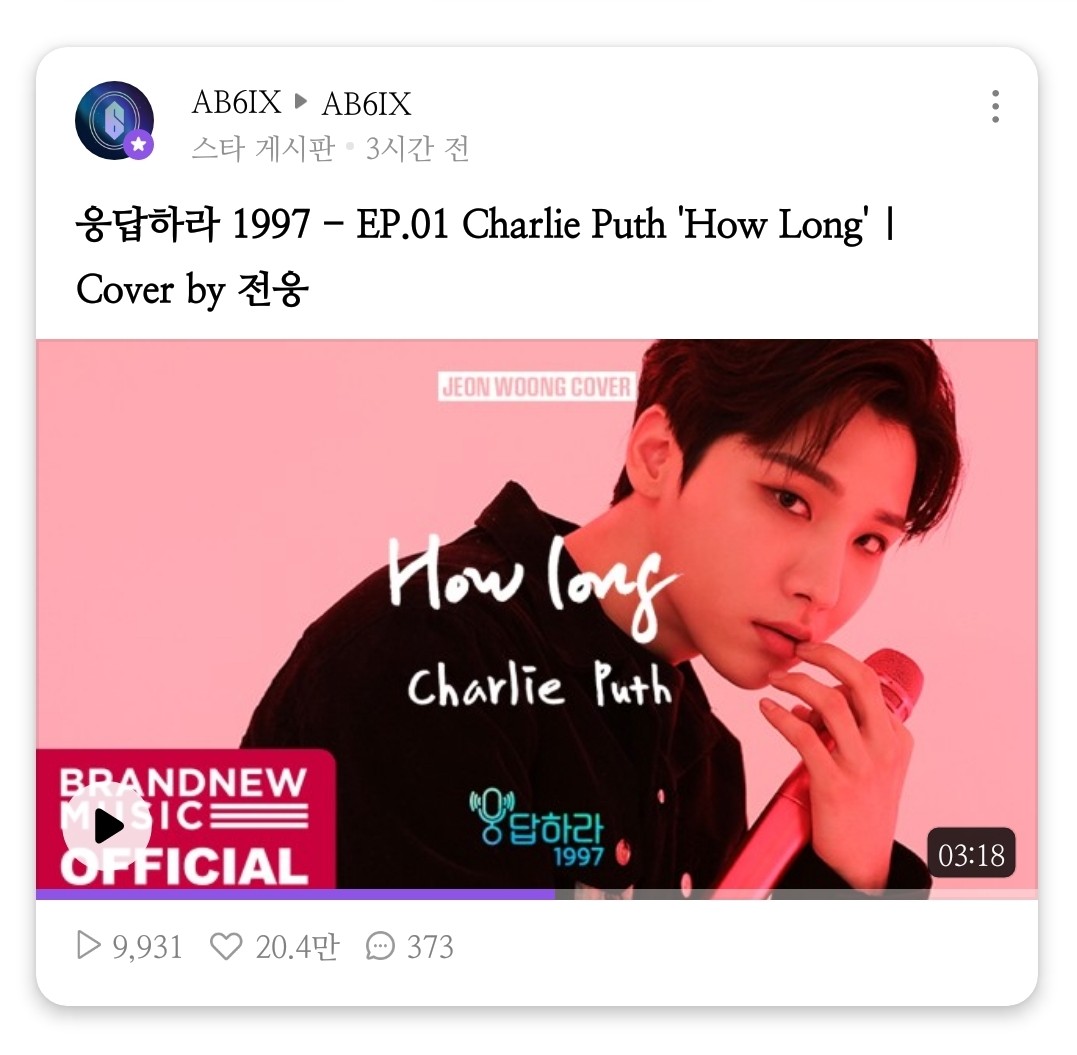Like the post with the heart icon

pyautogui.click(x=226, y=946)
